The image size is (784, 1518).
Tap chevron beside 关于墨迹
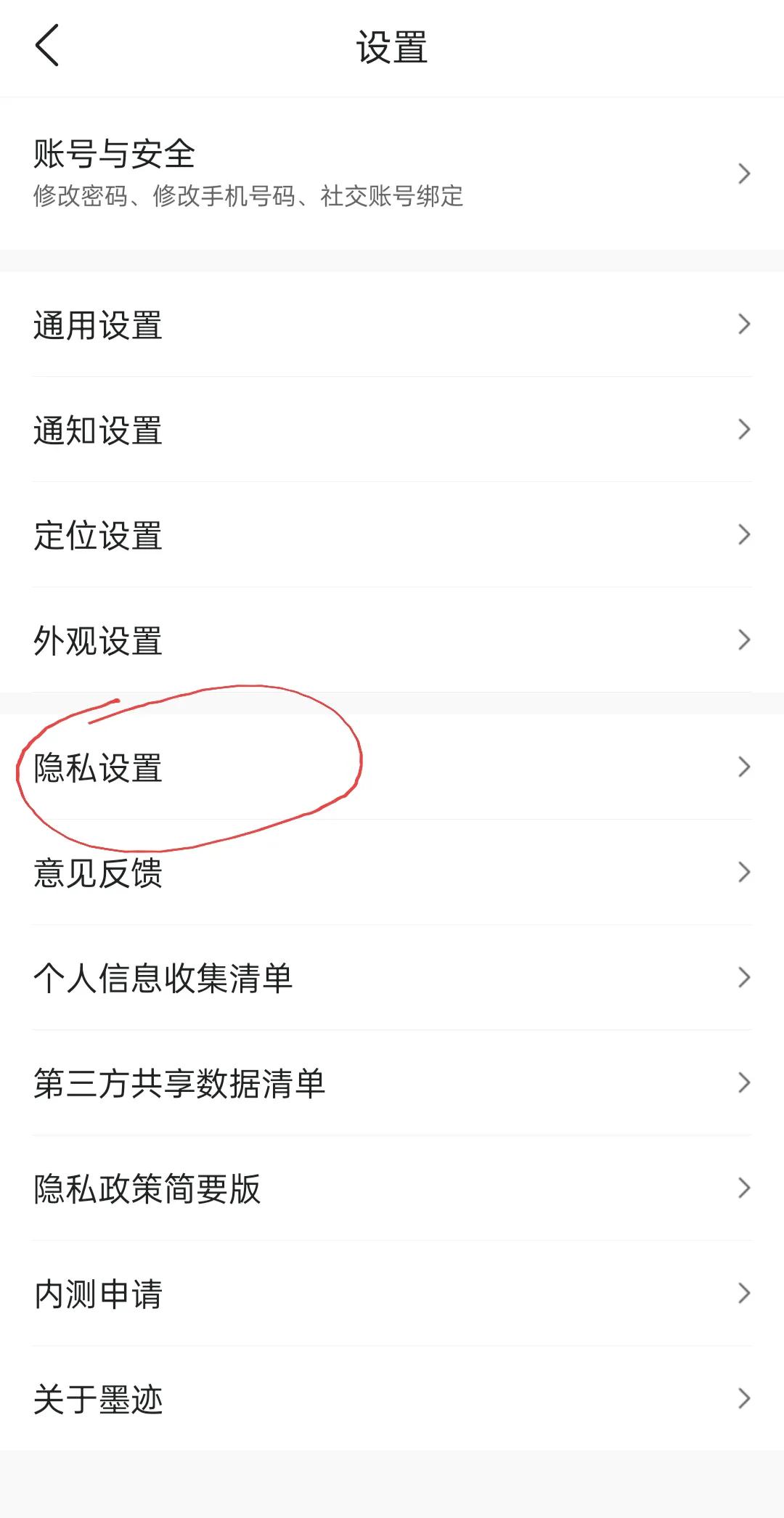pos(742,1400)
